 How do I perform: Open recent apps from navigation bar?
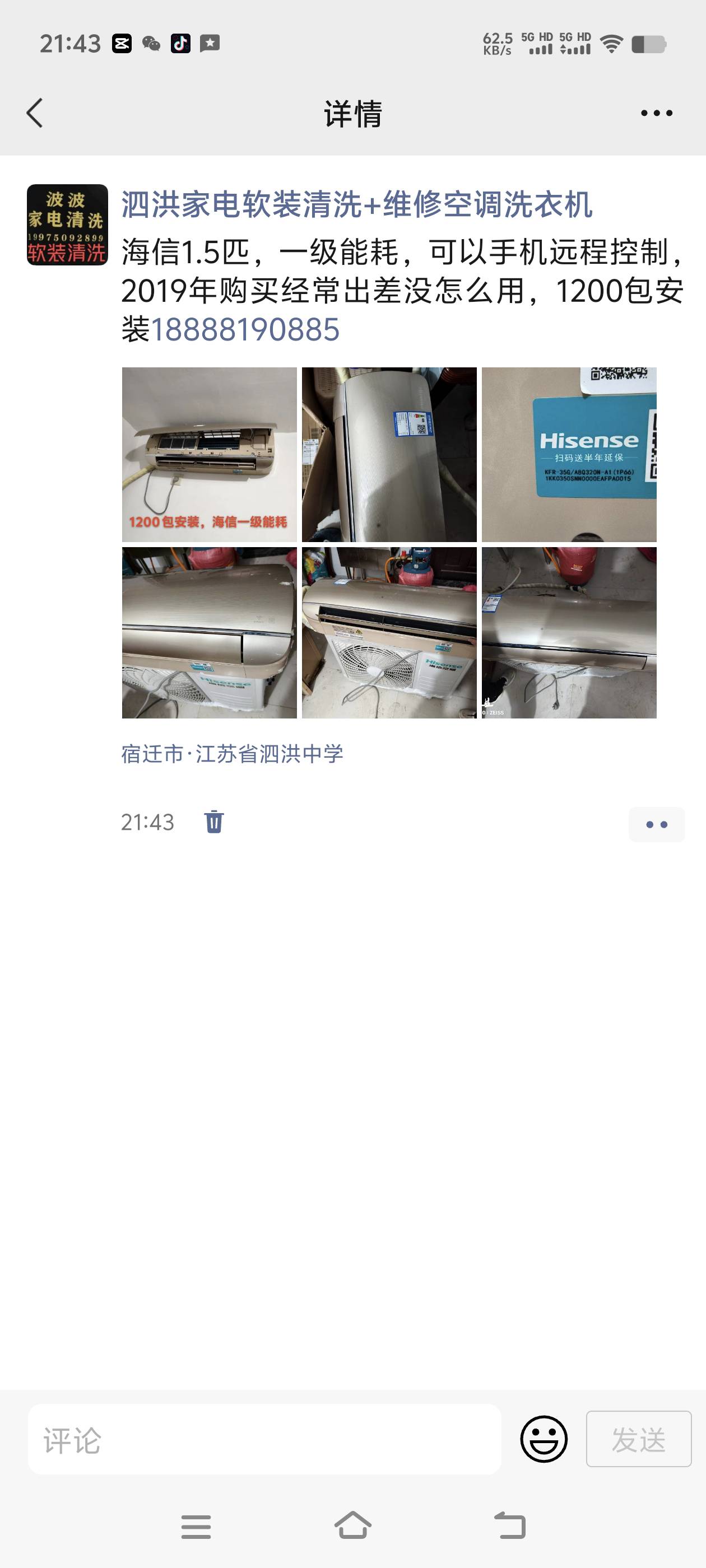coord(196,1526)
